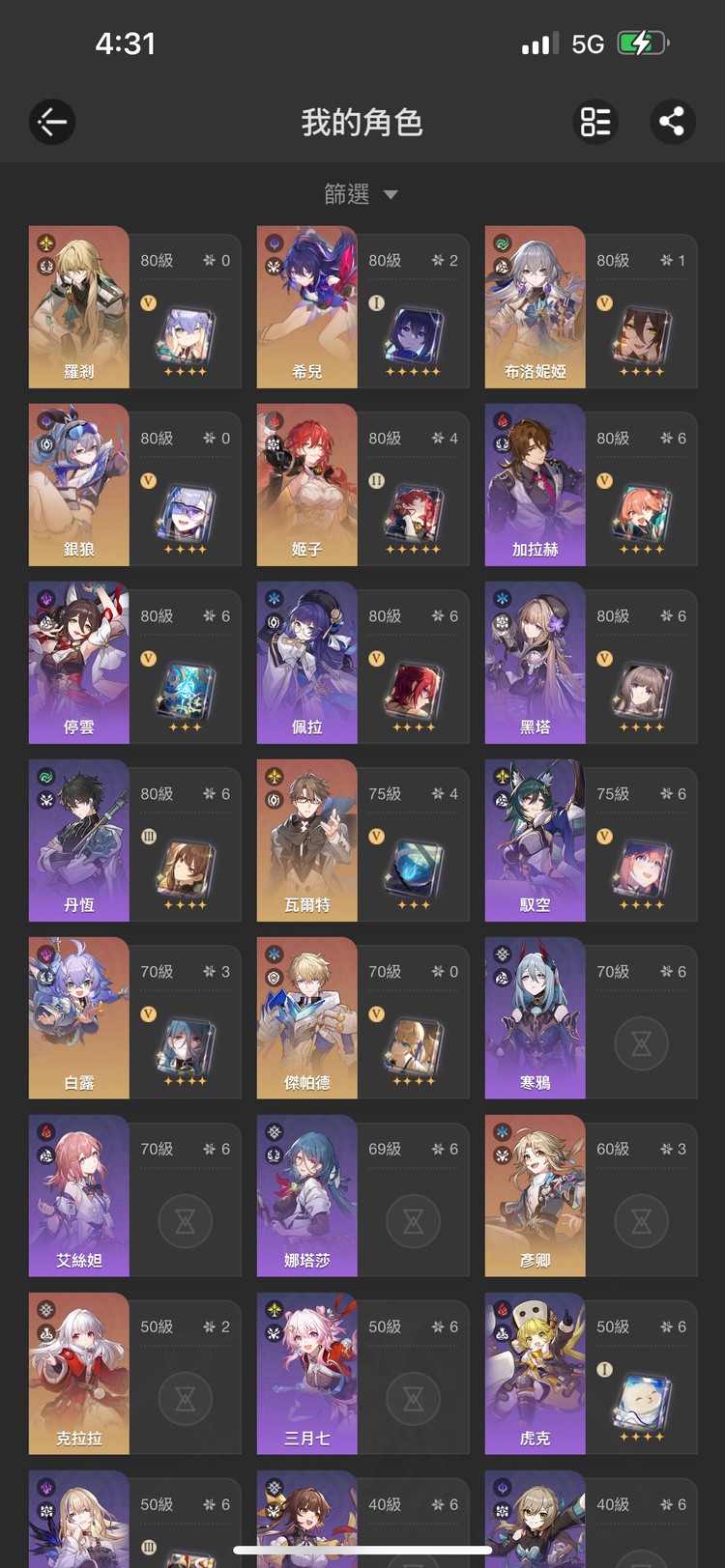Select the 虎克 character card

coord(536,1374)
